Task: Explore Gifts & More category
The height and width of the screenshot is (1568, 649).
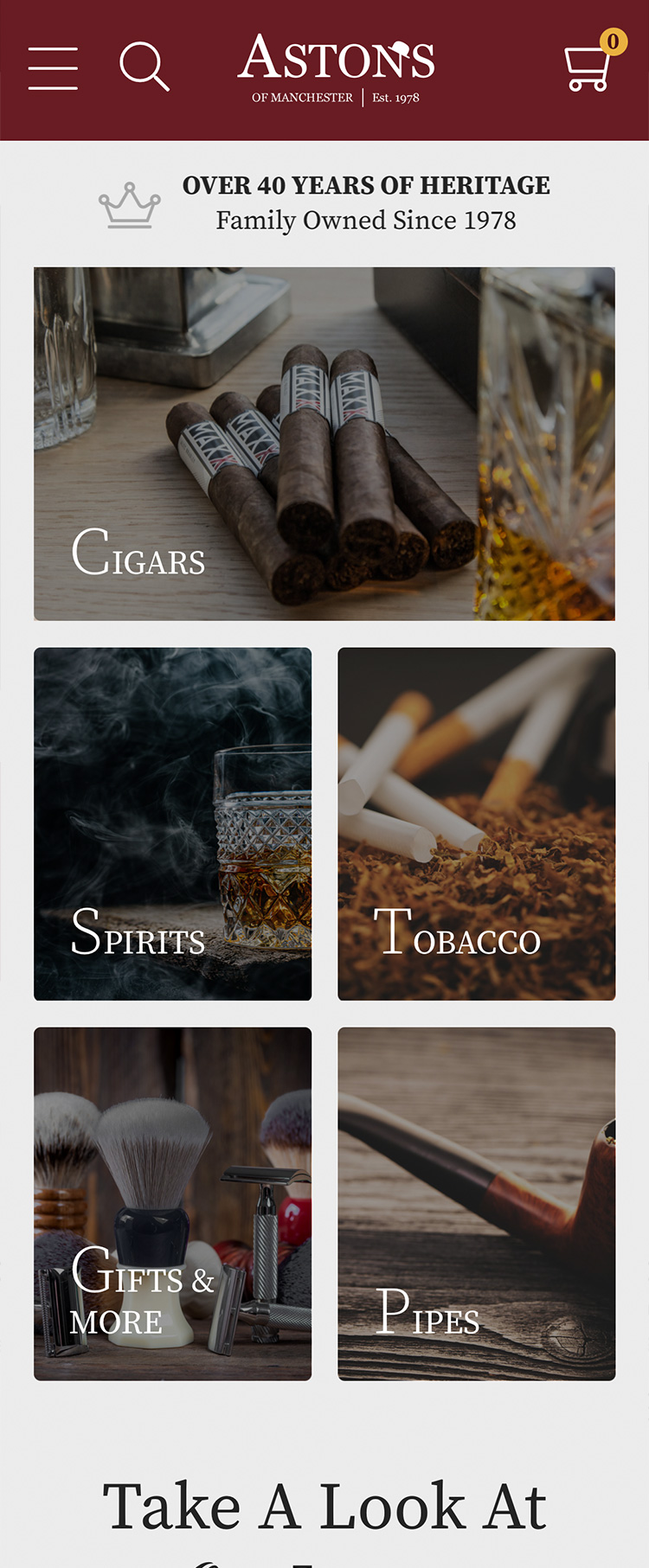Action: 172,1203
